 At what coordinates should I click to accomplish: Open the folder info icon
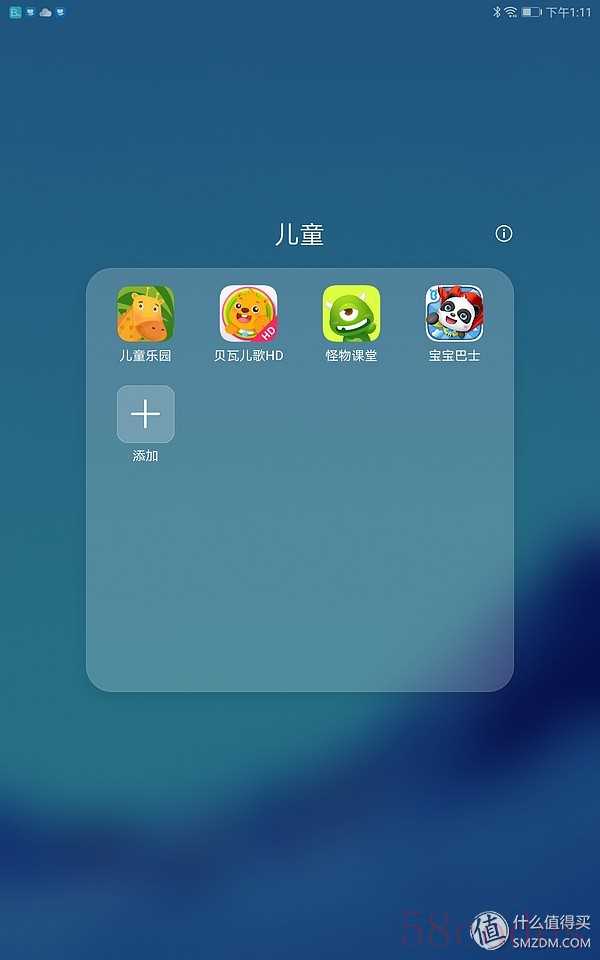pyautogui.click(x=504, y=234)
